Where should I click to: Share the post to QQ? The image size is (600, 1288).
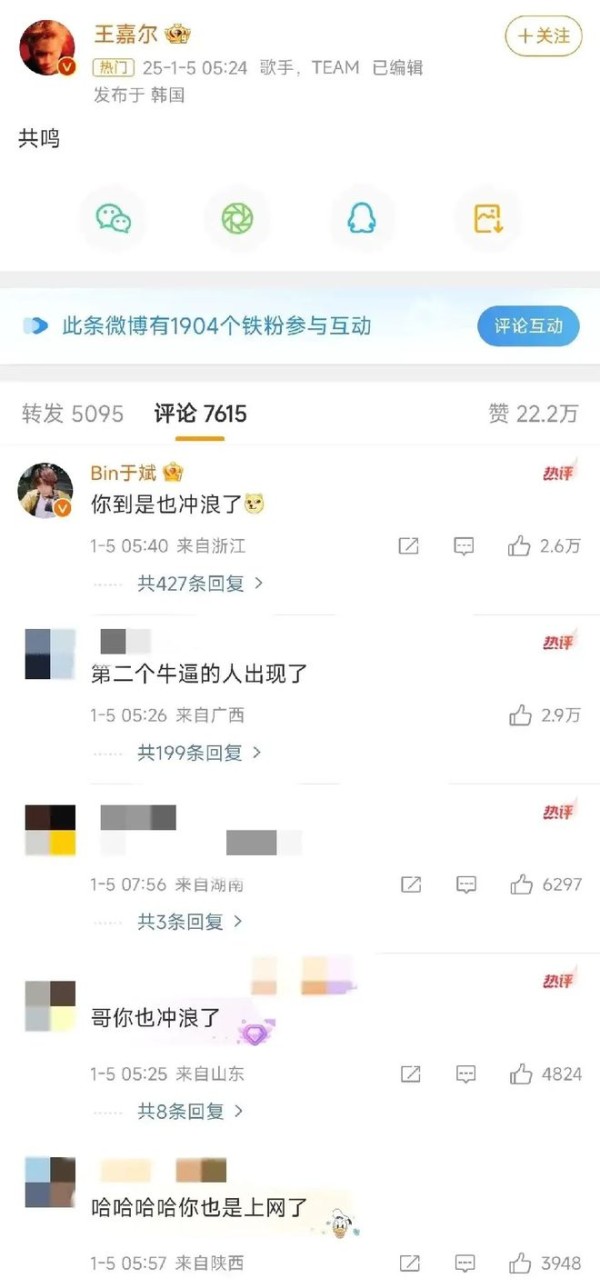[362, 218]
